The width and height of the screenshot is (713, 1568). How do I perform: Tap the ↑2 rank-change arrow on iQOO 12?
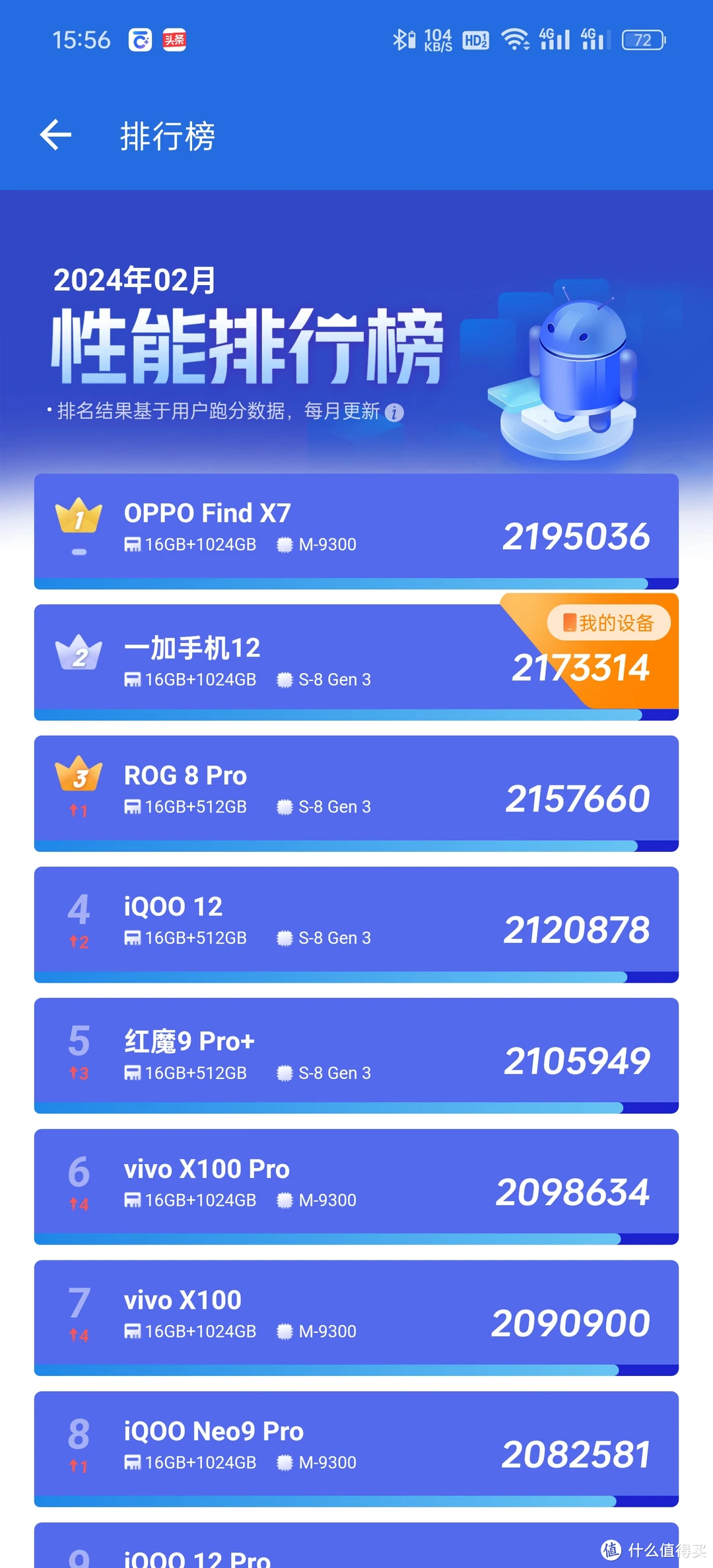[x=78, y=942]
